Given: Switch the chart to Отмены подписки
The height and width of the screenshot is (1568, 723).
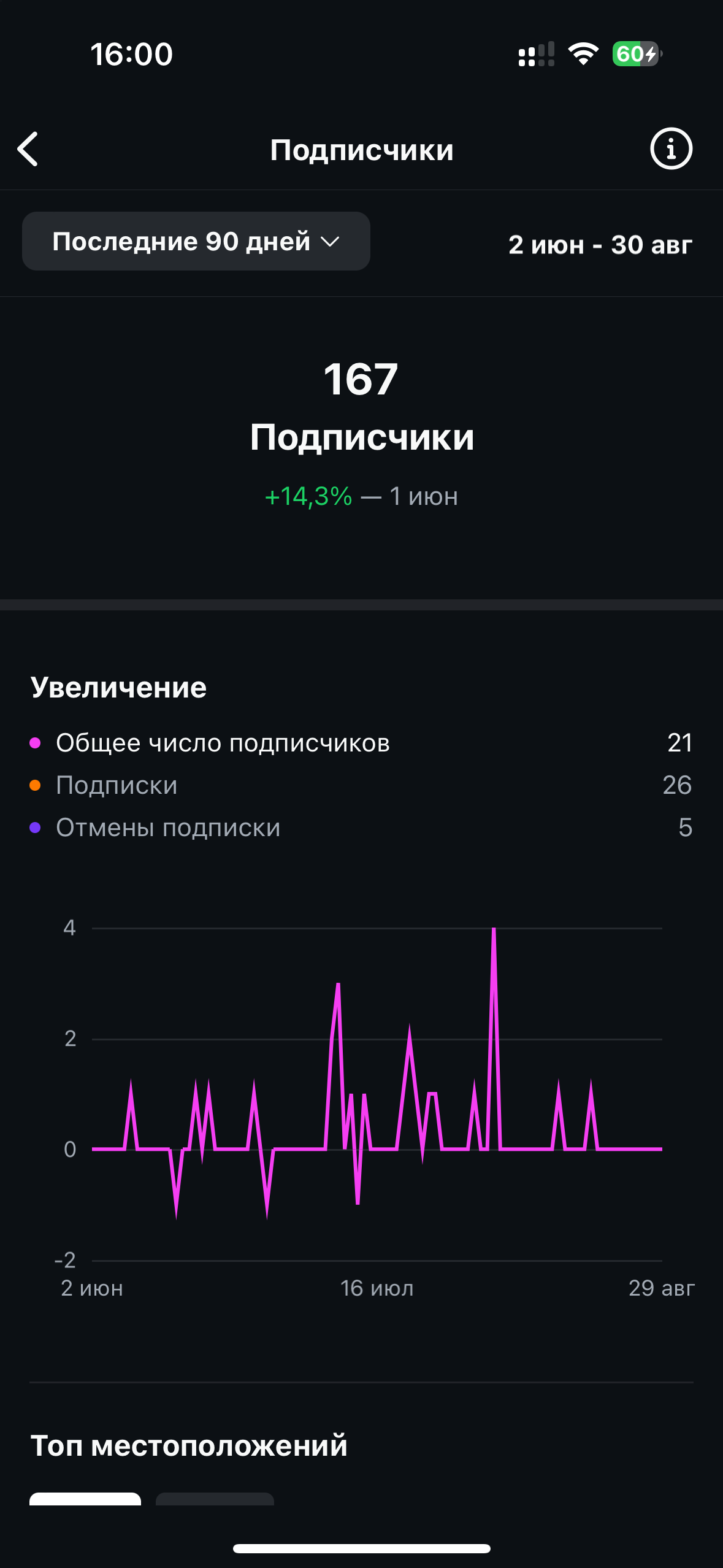Looking at the screenshot, I should 167,828.
